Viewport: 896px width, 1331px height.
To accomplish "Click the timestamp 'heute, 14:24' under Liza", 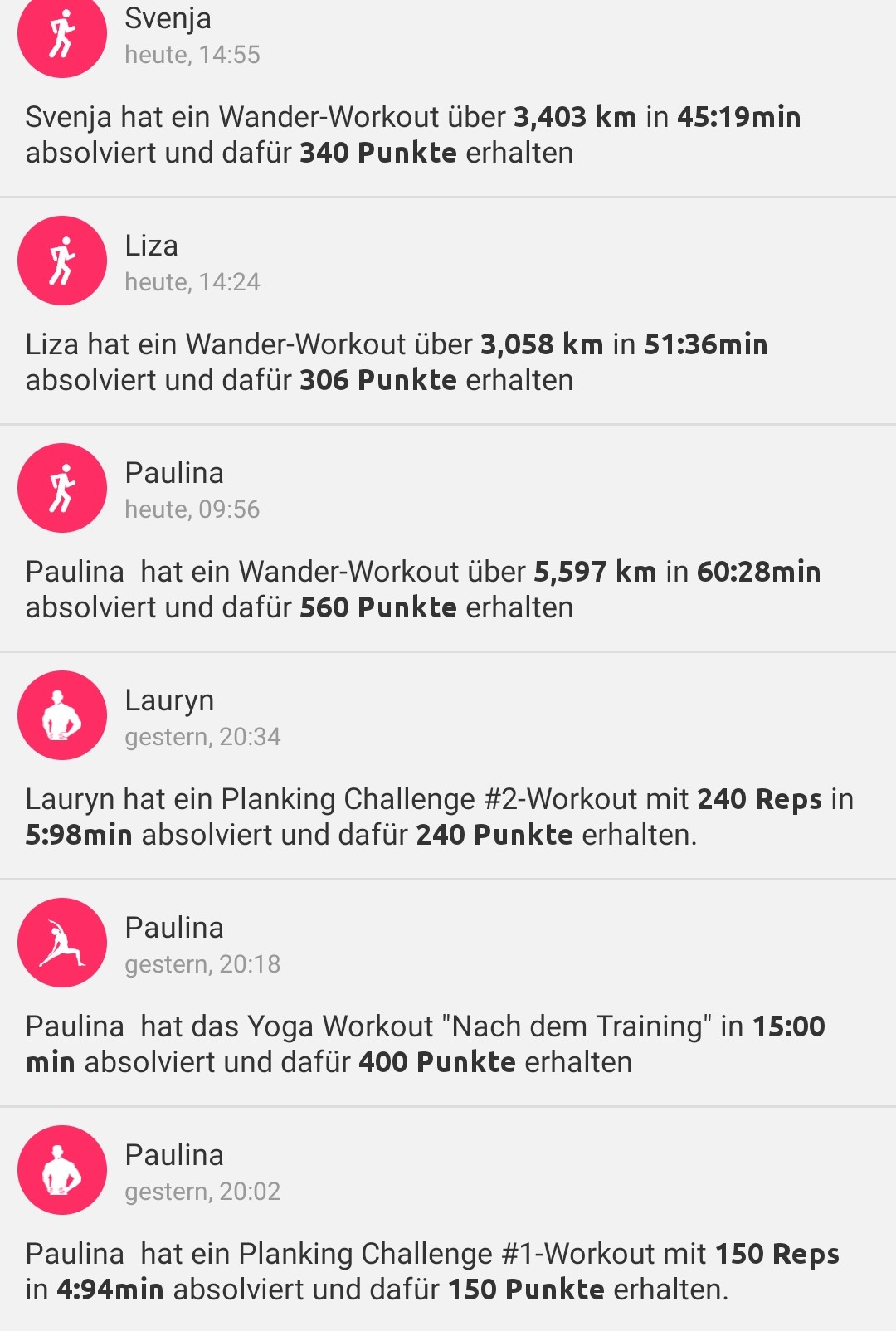I will 192,282.
